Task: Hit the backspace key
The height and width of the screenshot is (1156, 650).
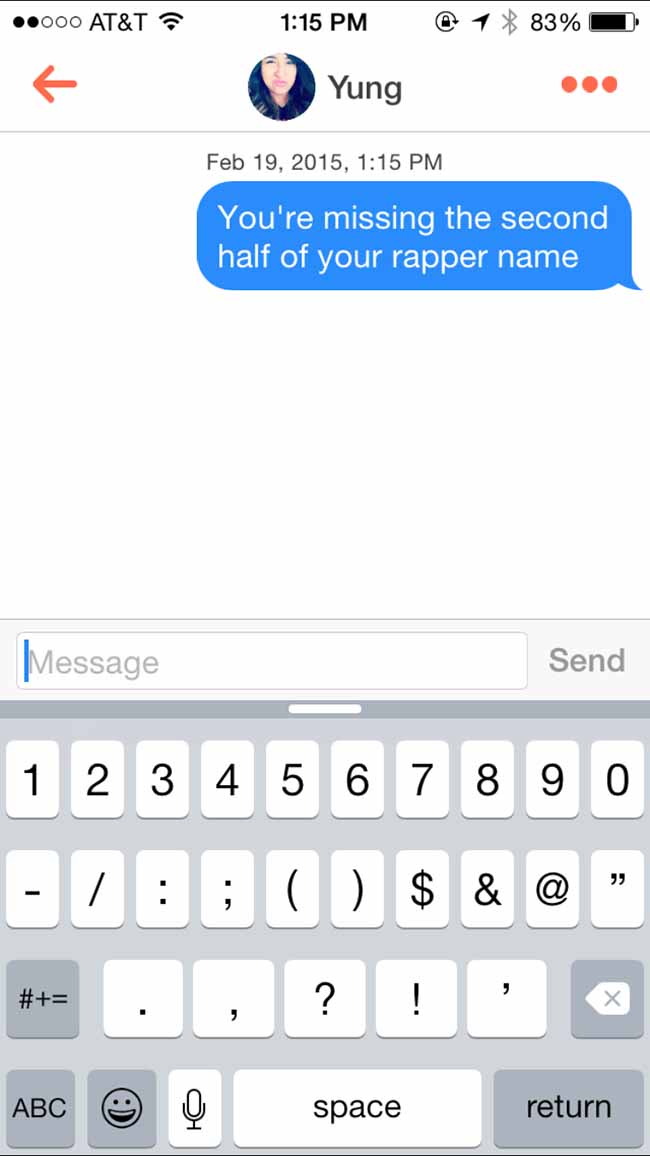Action: click(607, 999)
